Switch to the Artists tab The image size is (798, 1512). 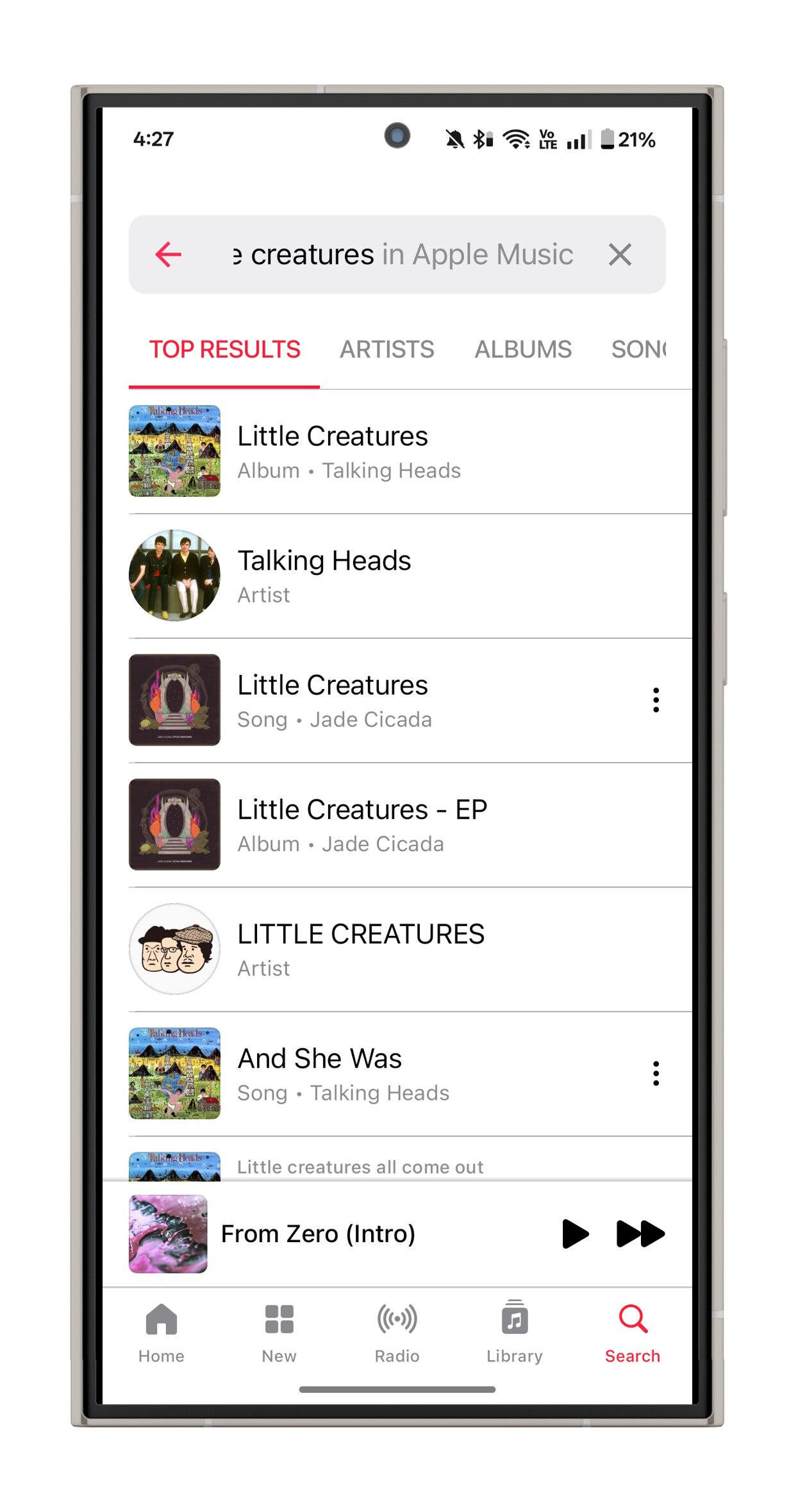click(387, 349)
